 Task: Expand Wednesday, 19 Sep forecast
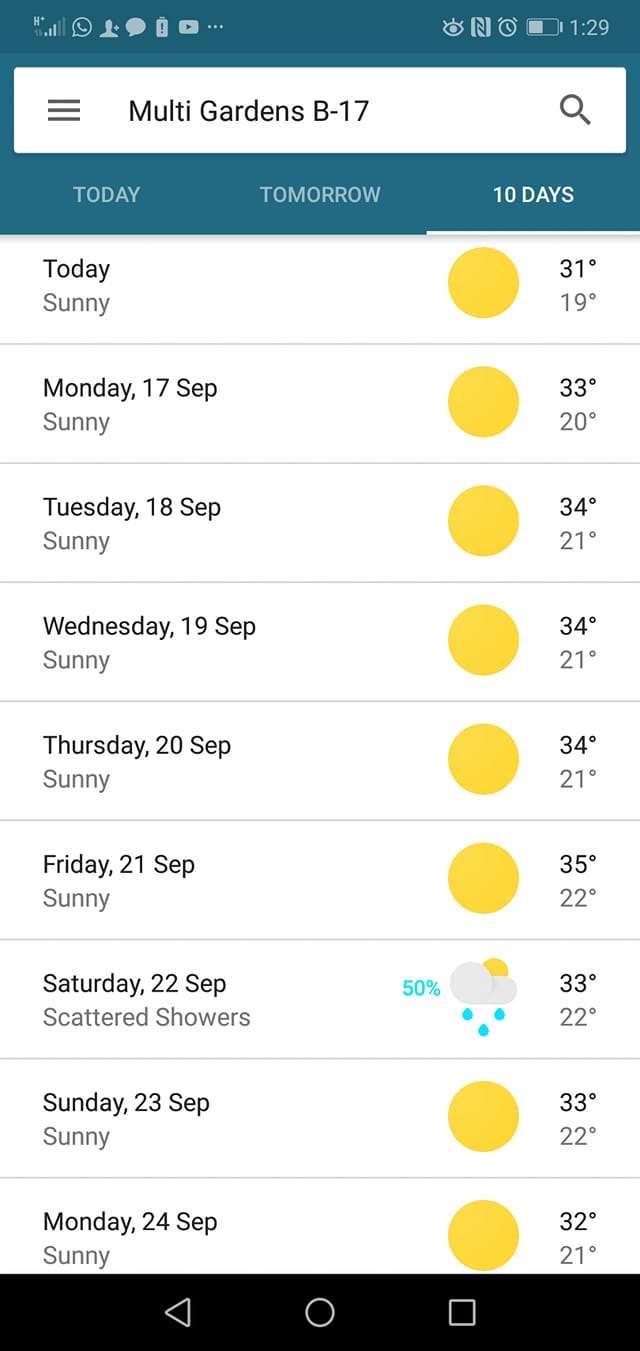[320, 642]
